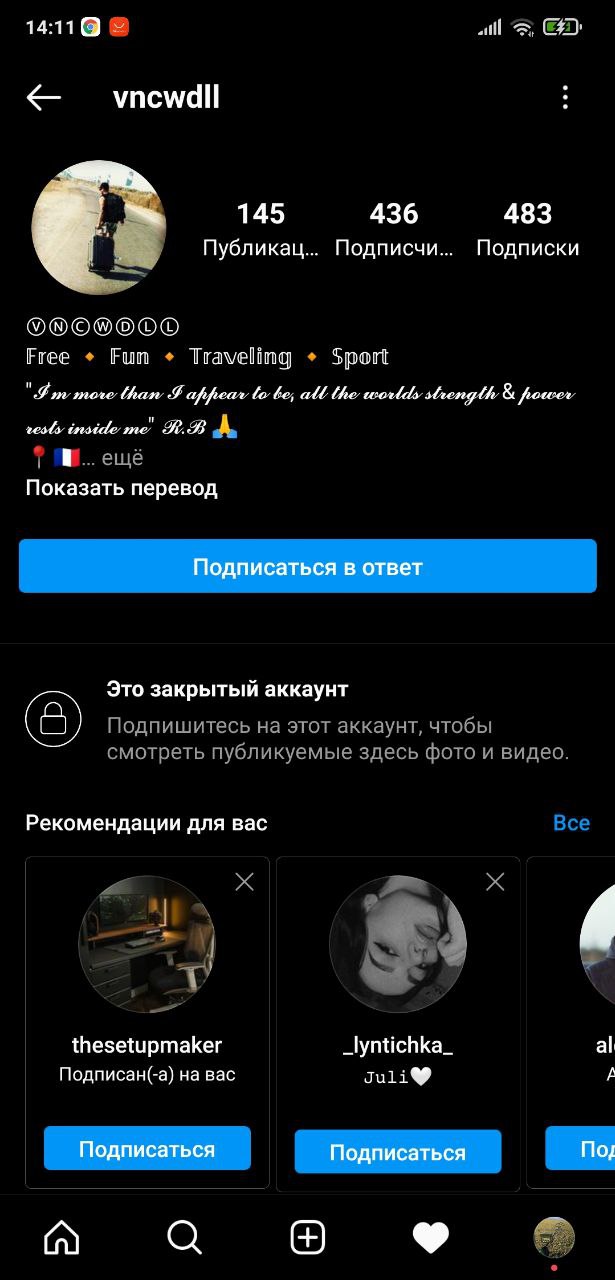Open the 436 followers list
615x1280 pixels.
tap(394, 229)
